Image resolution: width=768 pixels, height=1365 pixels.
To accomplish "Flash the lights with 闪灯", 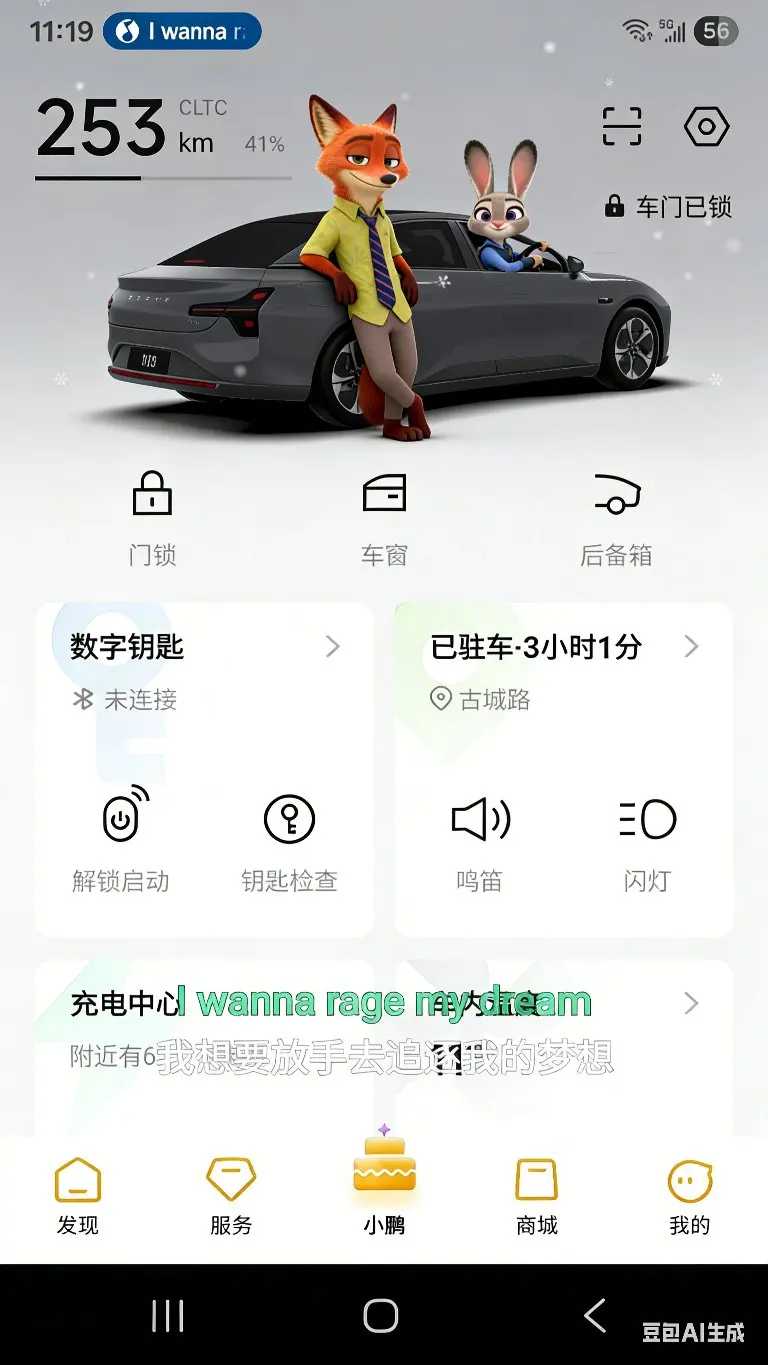I will click(647, 843).
